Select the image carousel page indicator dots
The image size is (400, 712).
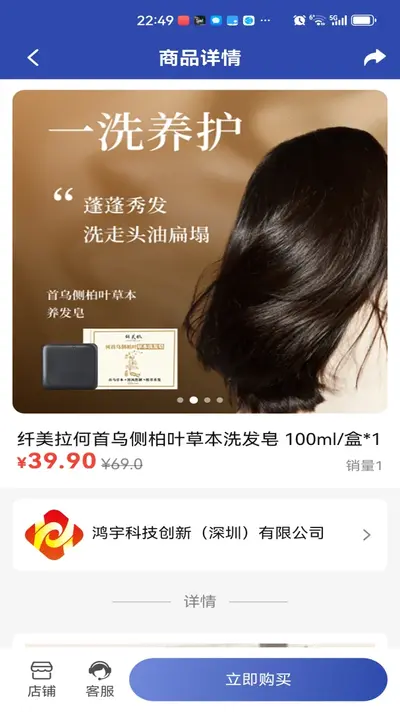(x=200, y=400)
